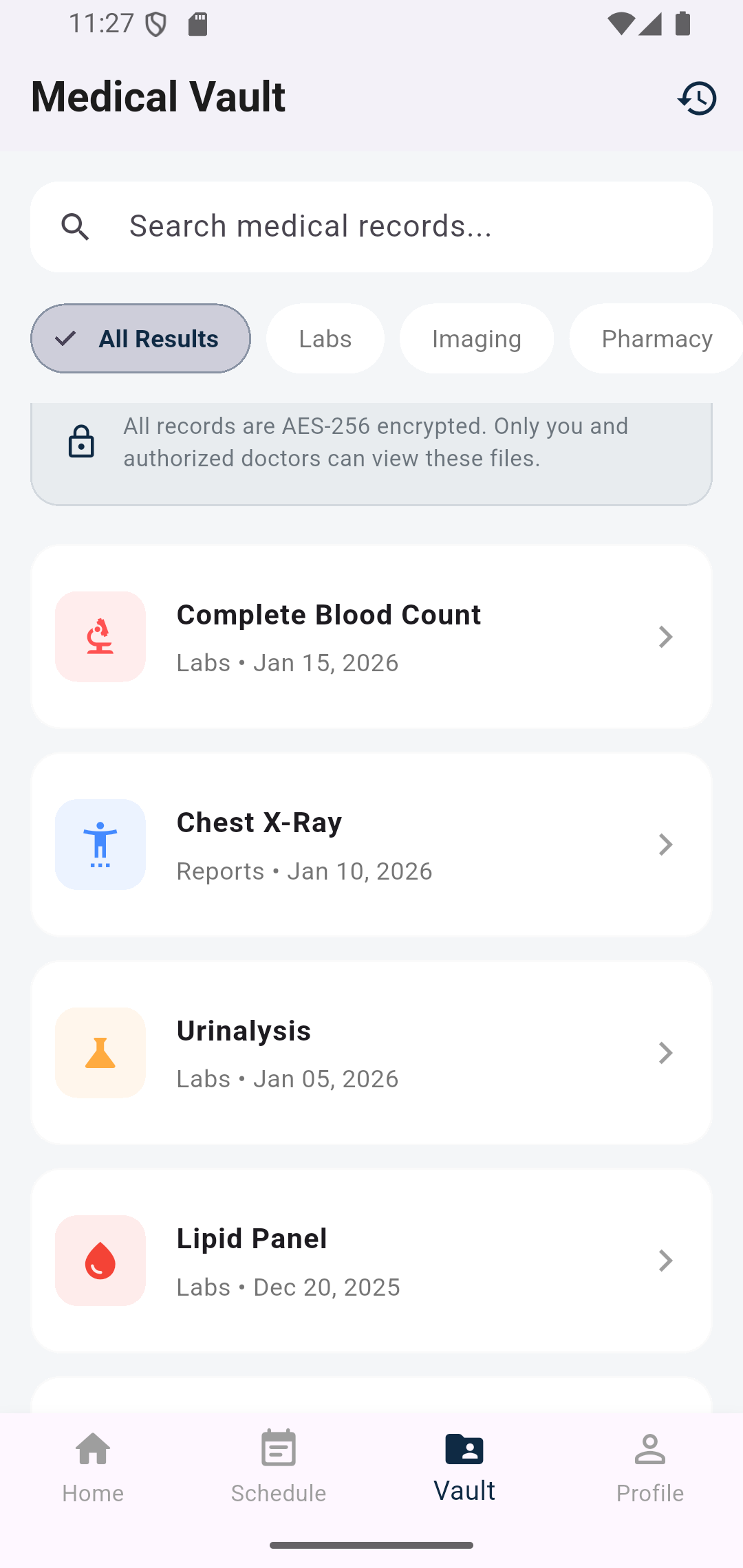Screen dimensions: 743x1568
Task: Click the microscope icon for Complete Blood Count
Action: (100, 637)
